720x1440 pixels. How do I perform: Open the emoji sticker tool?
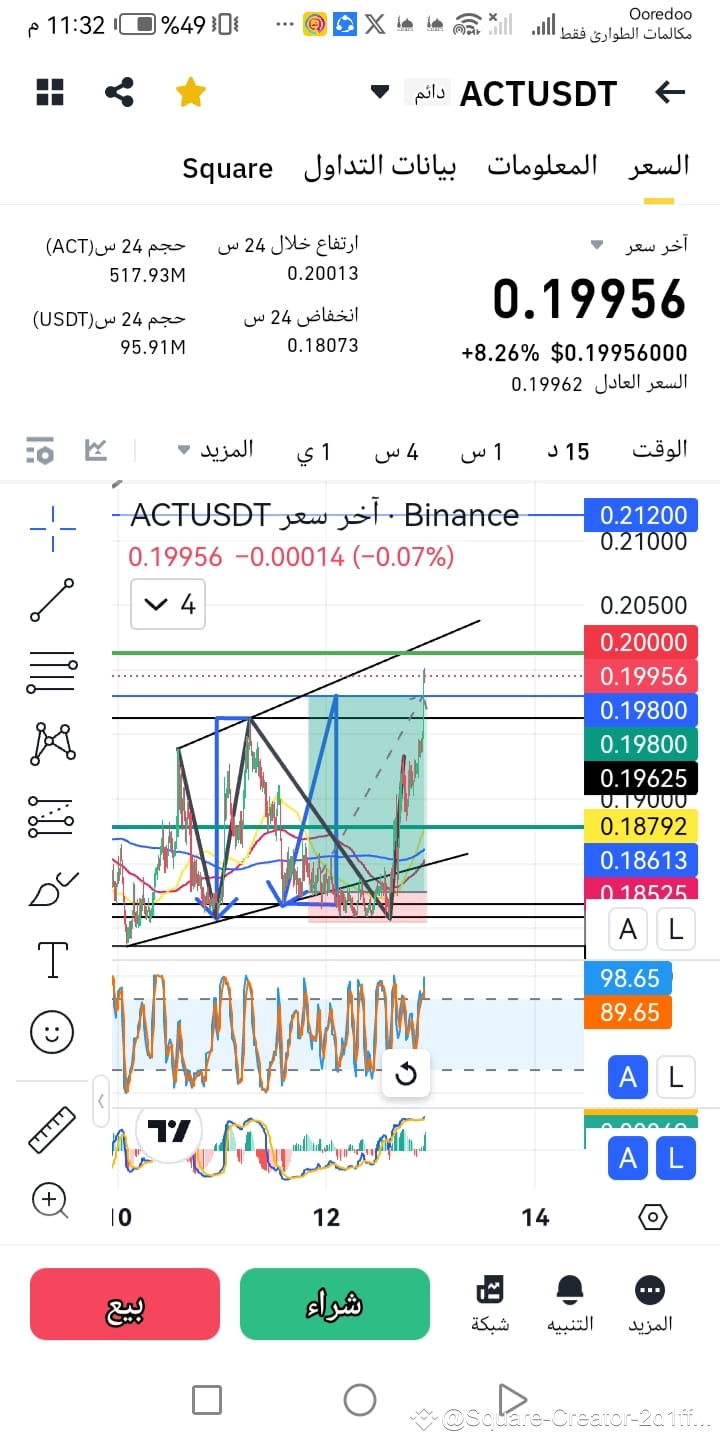pyautogui.click(x=50, y=1031)
